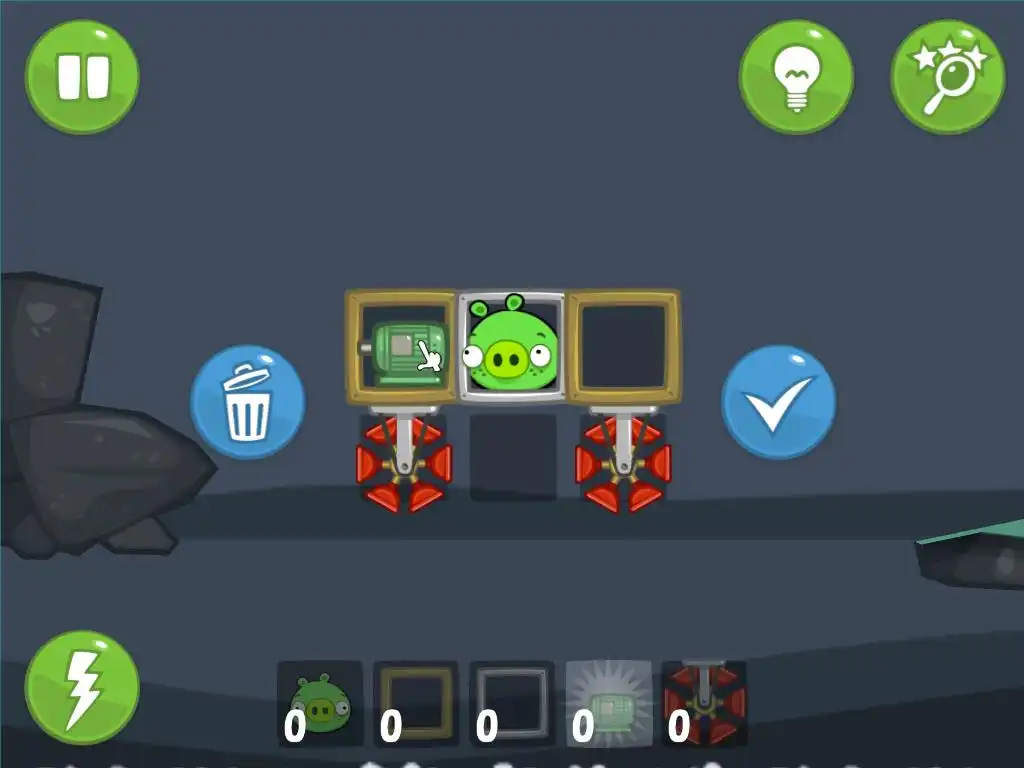1024x768 pixels.
Task: Select the metal frame part in inventory
Action: tap(512, 704)
